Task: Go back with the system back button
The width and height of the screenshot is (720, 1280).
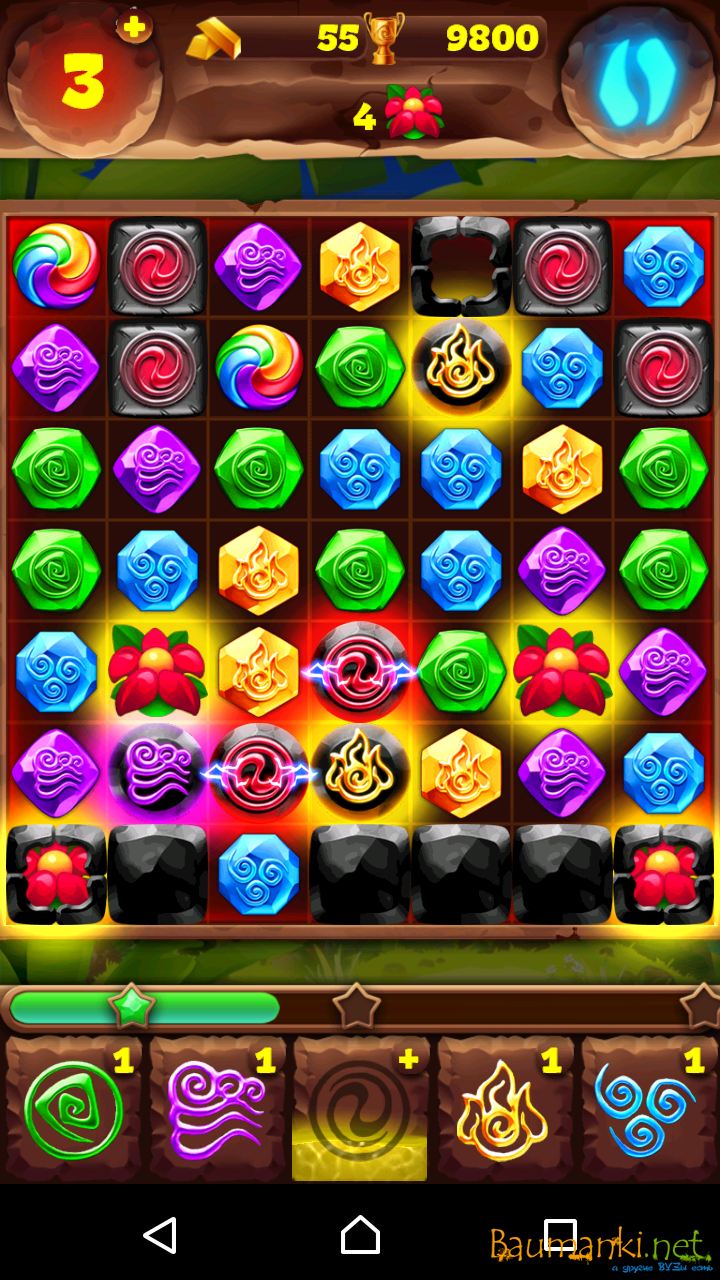Action: (160, 1235)
